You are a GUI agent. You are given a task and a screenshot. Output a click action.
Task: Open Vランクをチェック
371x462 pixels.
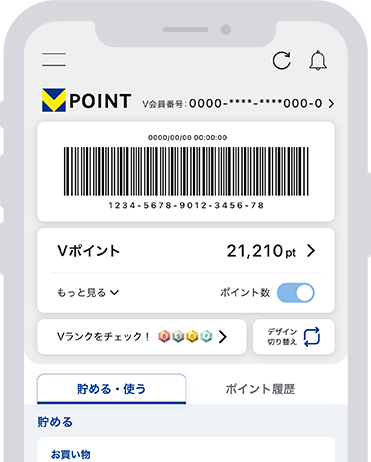click(x=142, y=337)
